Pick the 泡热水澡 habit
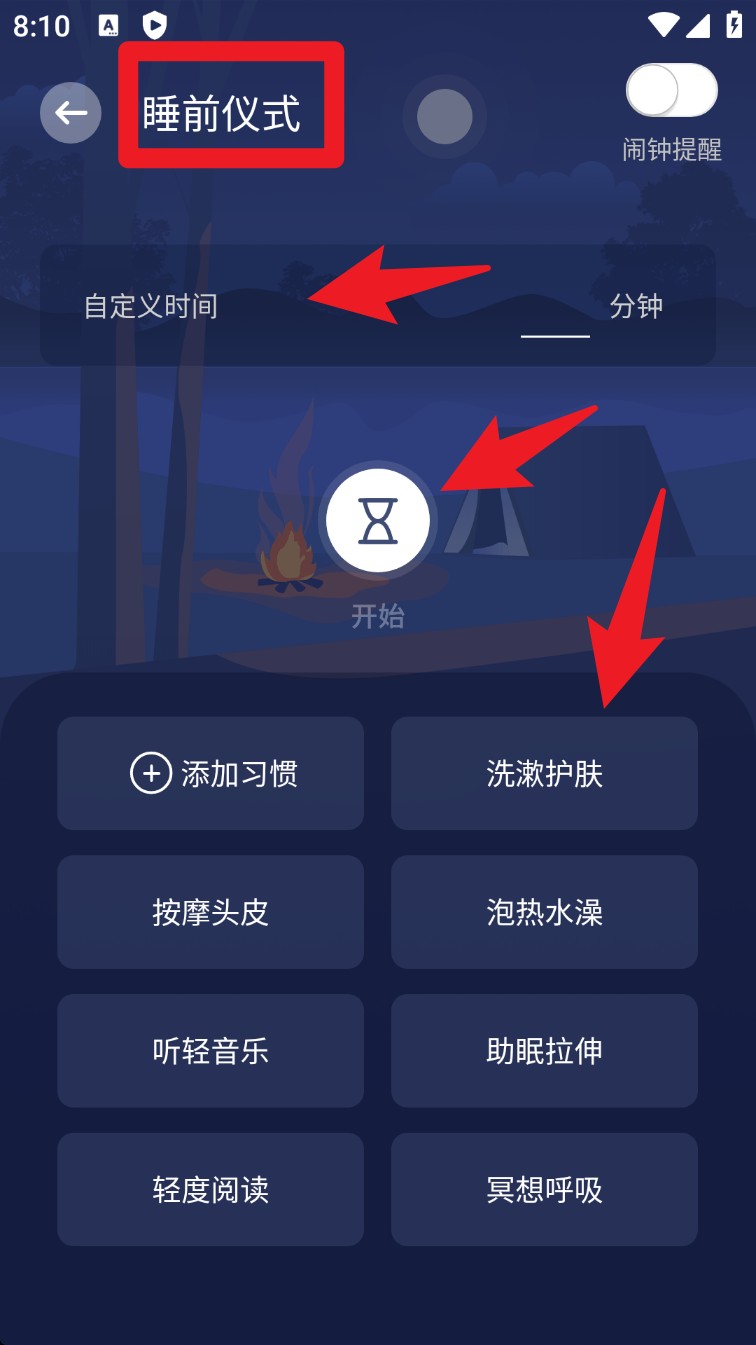 coord(544,912)
